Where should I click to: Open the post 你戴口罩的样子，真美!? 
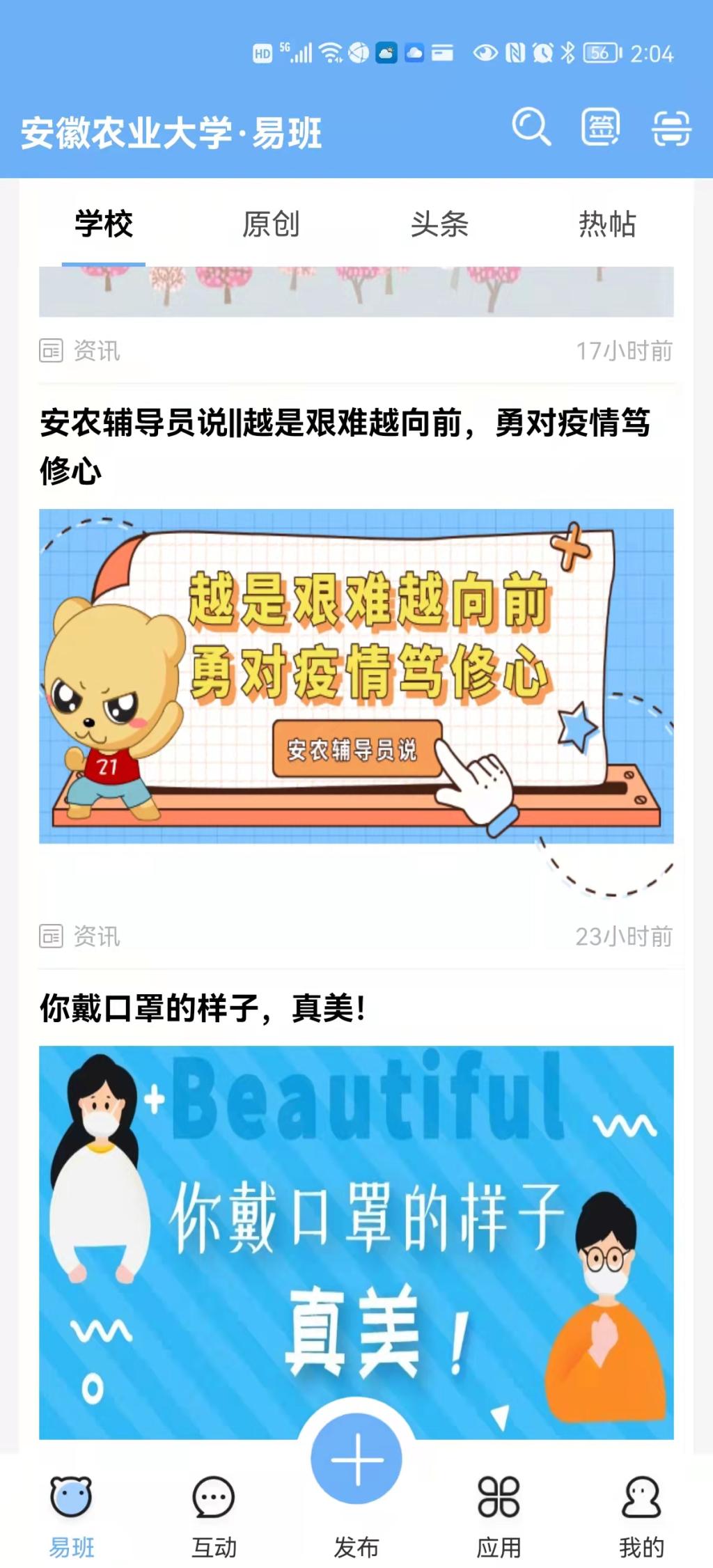[x=203, y=1008]
